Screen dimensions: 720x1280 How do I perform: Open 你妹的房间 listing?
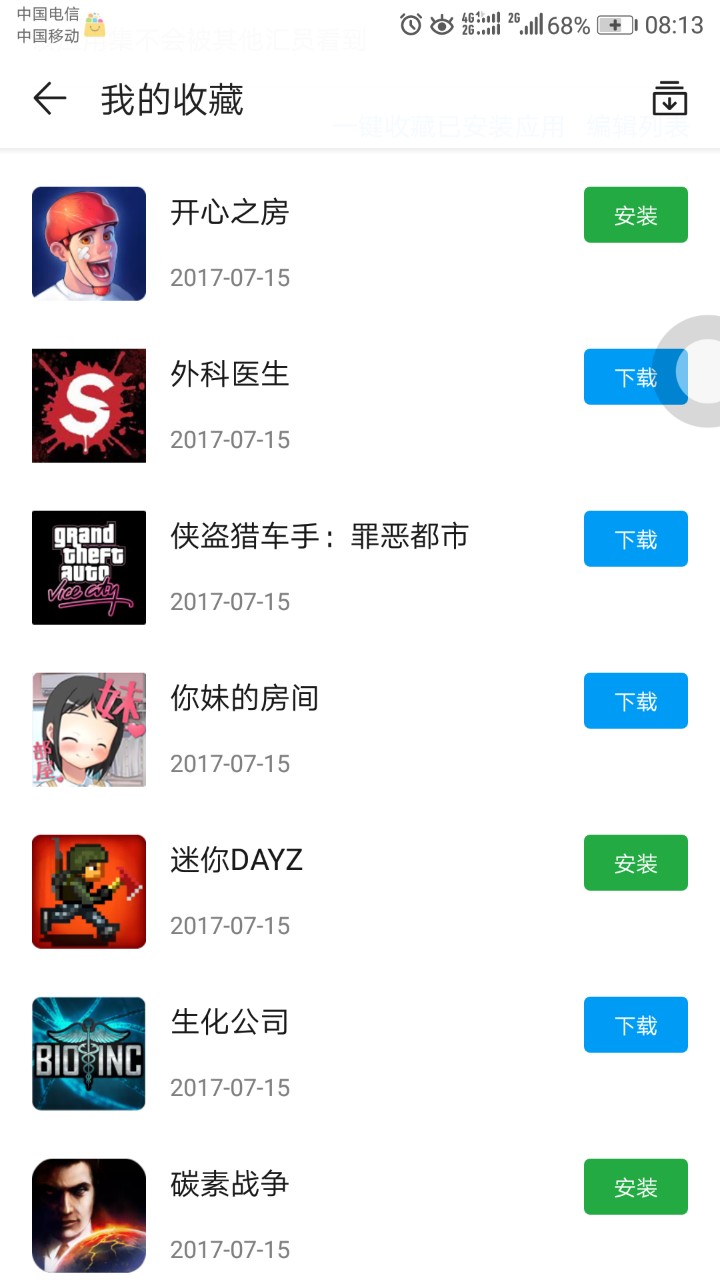(x=300, y=730)
